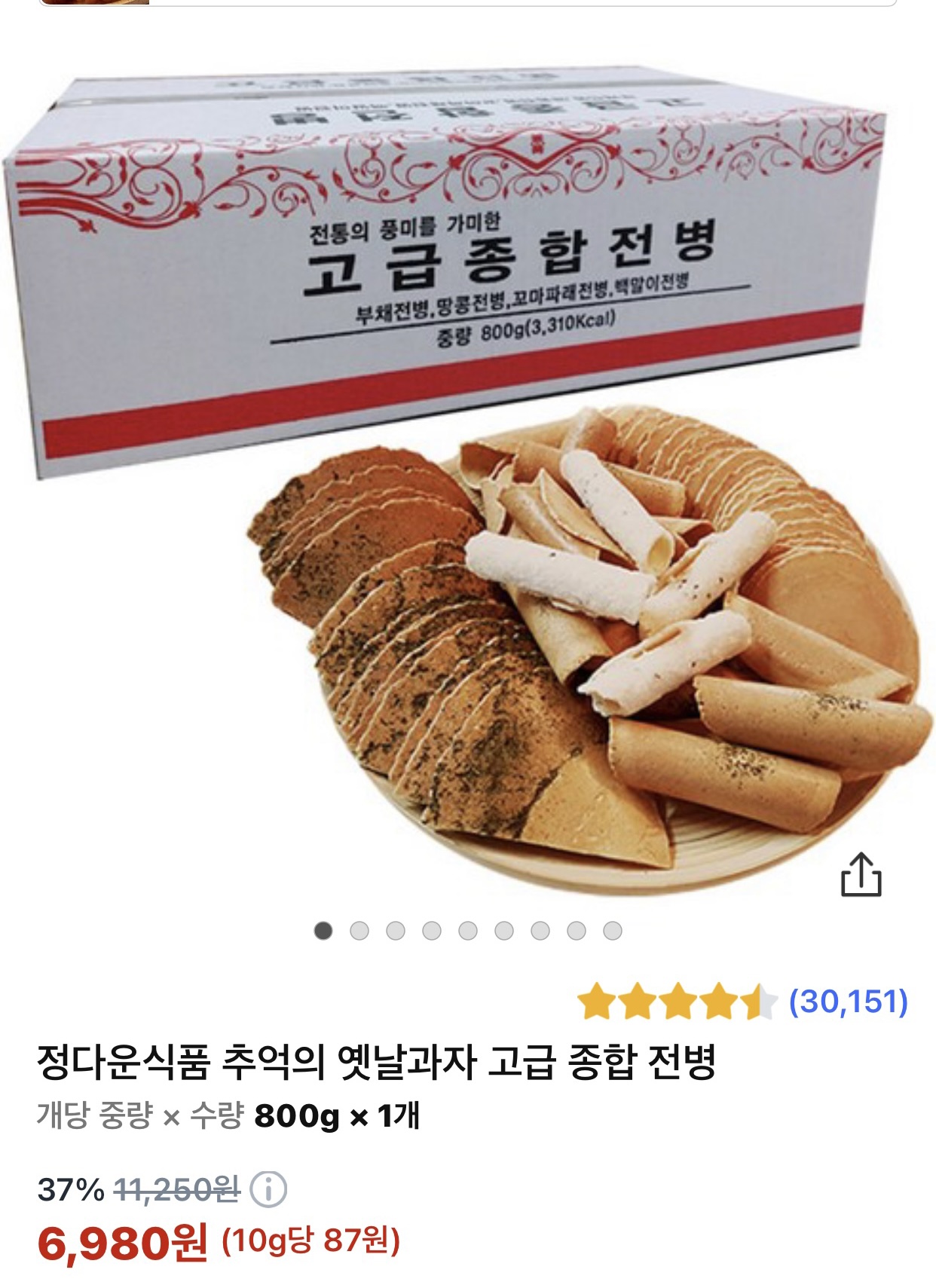Share this product
This screenshot has height=1288, width=936.
861,874
